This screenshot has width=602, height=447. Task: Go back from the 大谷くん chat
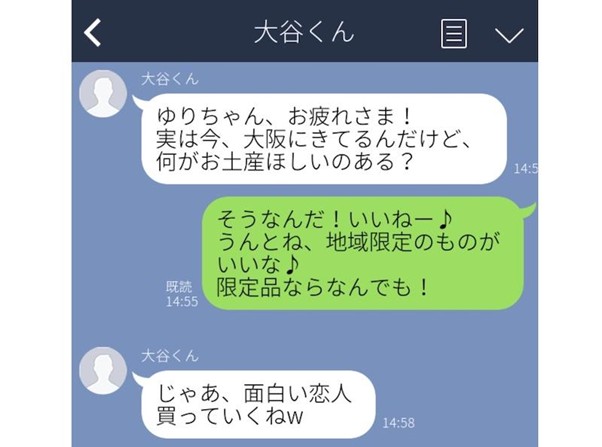(93, 33)
